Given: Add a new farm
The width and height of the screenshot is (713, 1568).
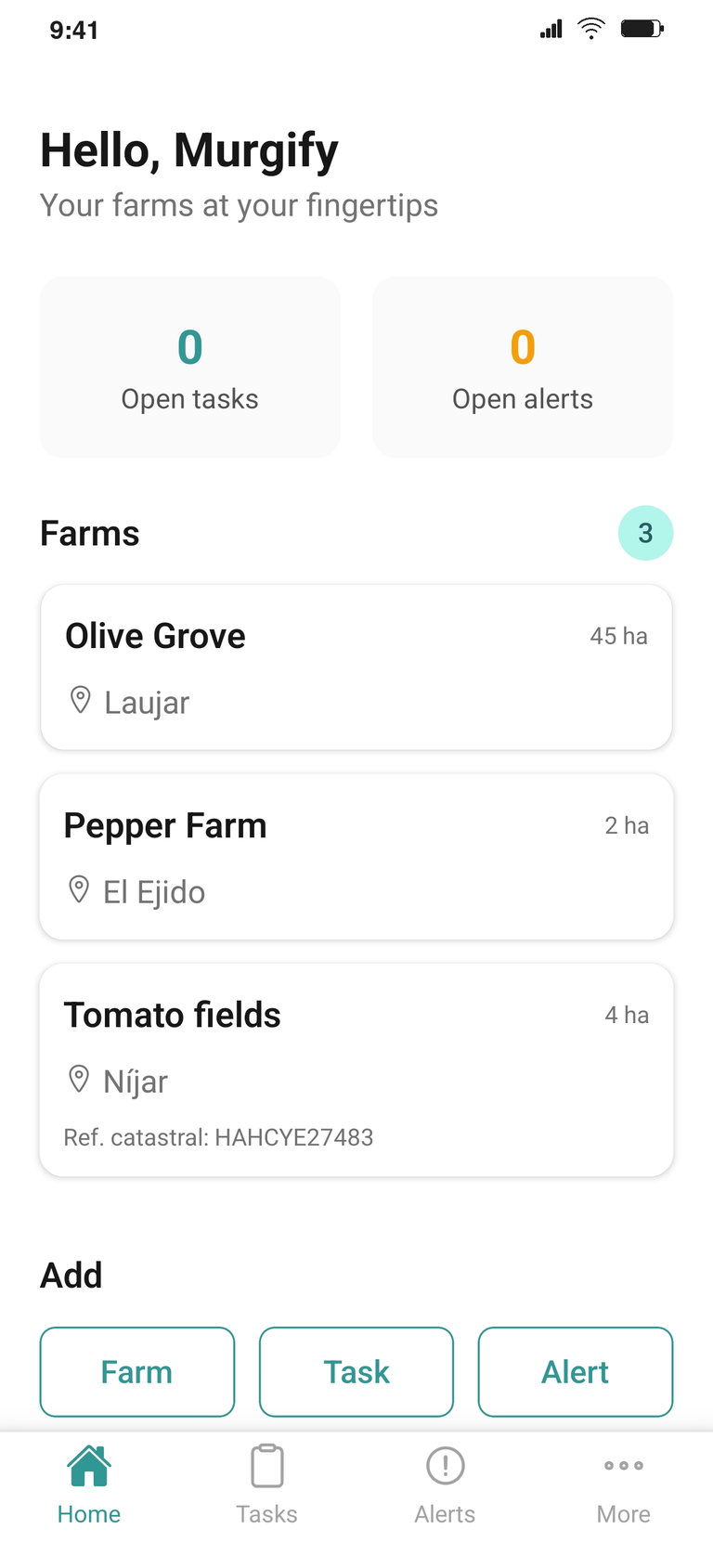Looking at the screenshot, I should pos(137,1371).
